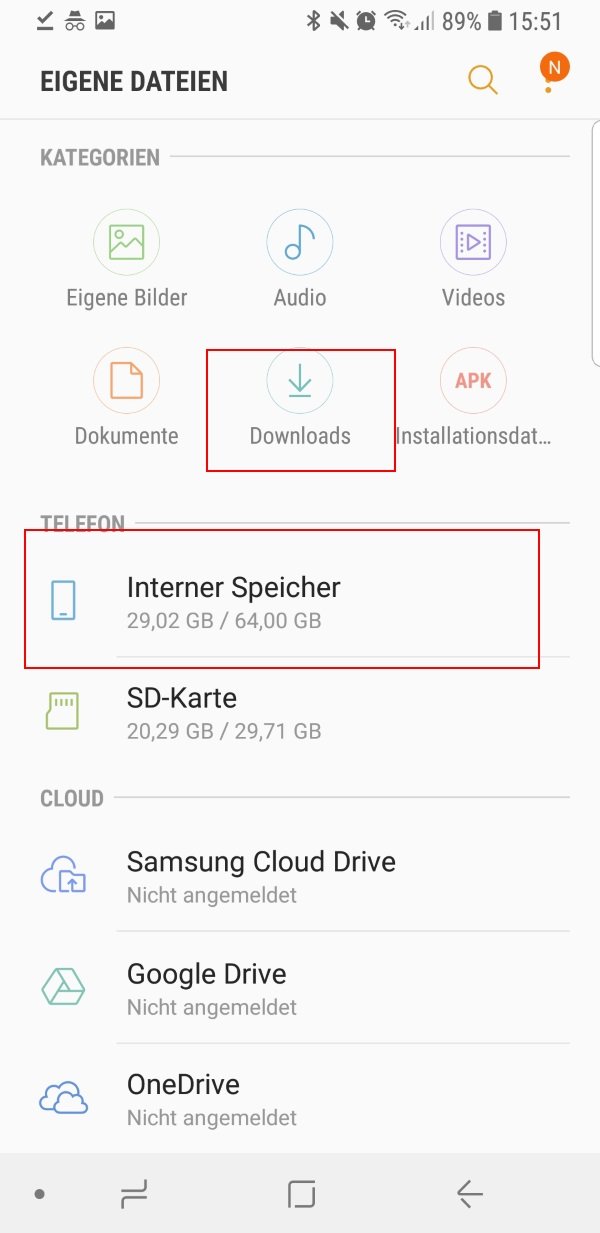View Installationsdateien APK files

tap(473, 400)
